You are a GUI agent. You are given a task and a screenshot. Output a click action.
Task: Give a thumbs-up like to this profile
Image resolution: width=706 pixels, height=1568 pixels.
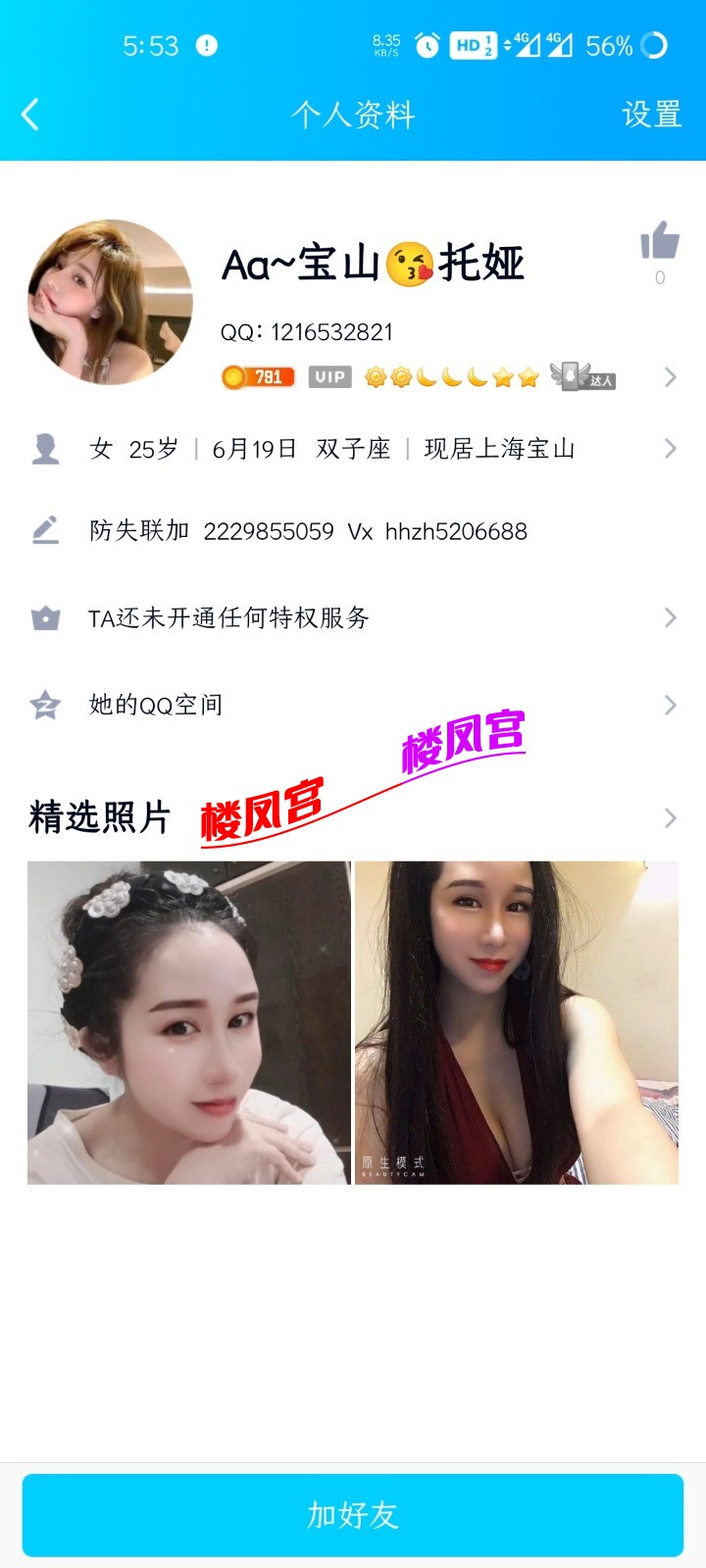[x=660, y=241]
